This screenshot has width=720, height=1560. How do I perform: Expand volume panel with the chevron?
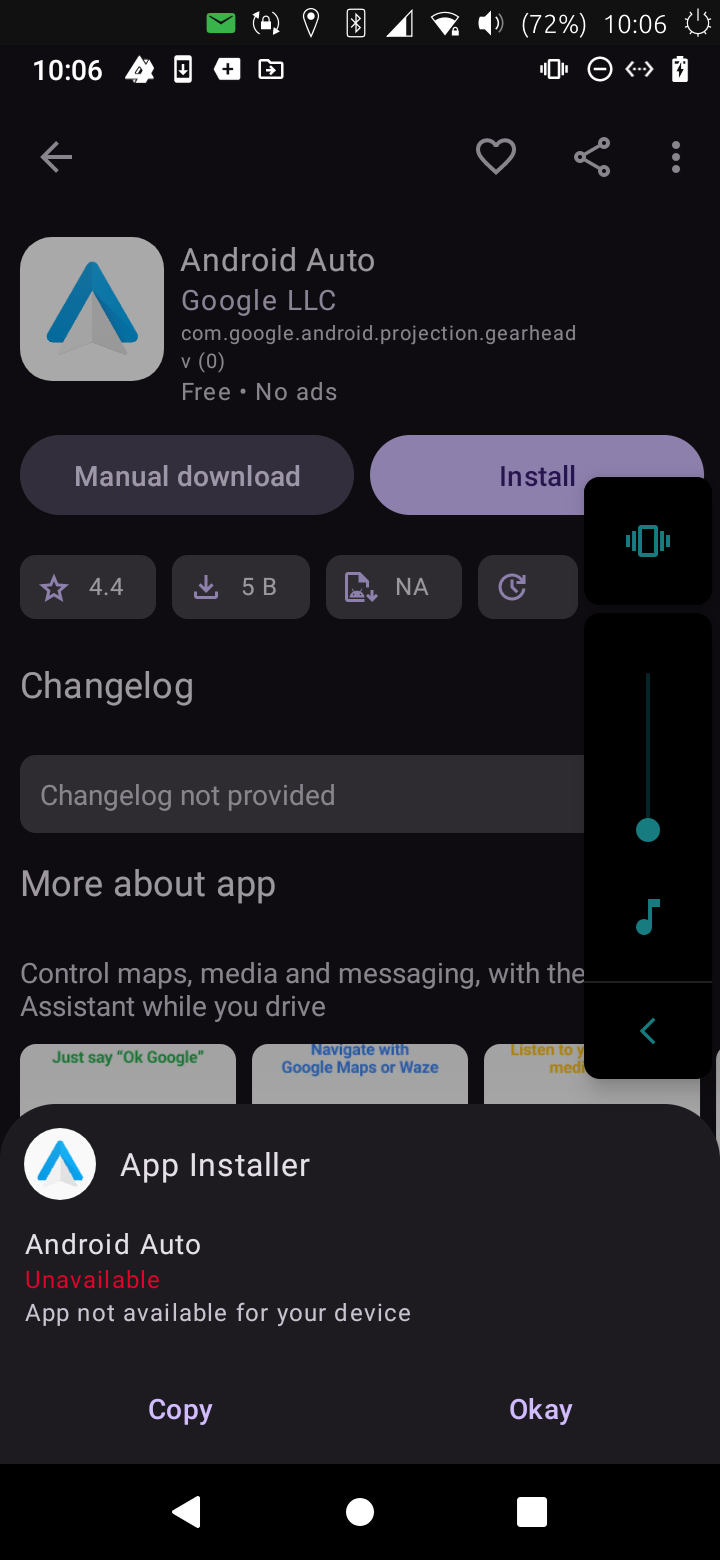click(648, 1031)
